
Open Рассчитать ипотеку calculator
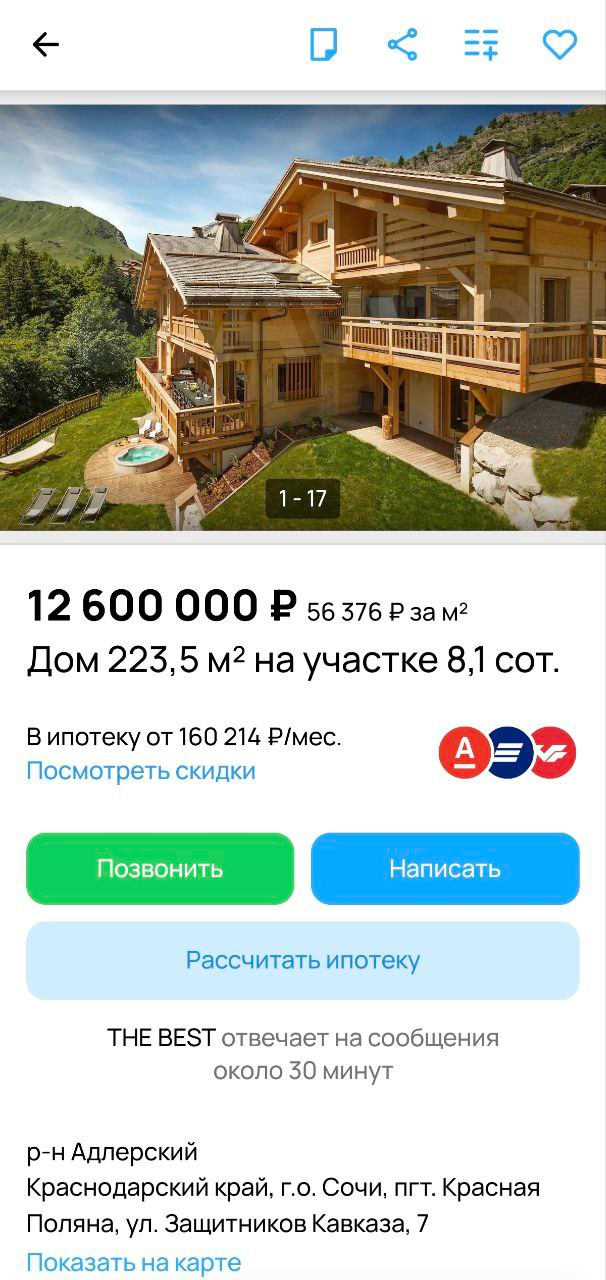303,960
